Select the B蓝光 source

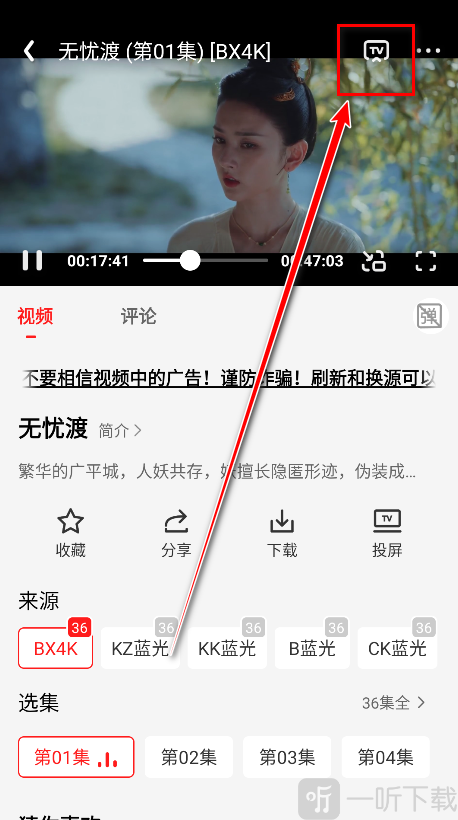click(312, 648)
